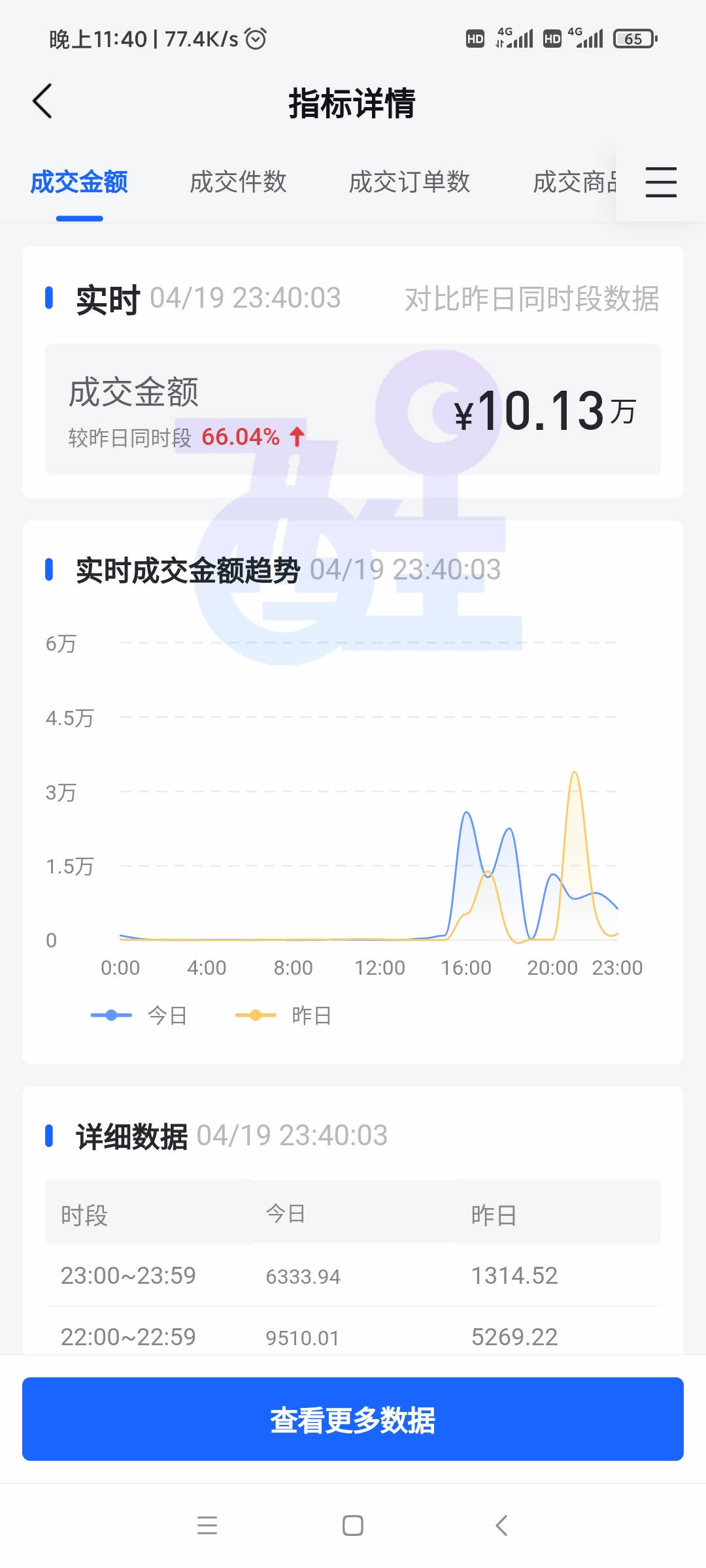The height and width of the screenshot is (1568, 706).
Task: Select the 成交商品 tab
Action: pos(575,182)
